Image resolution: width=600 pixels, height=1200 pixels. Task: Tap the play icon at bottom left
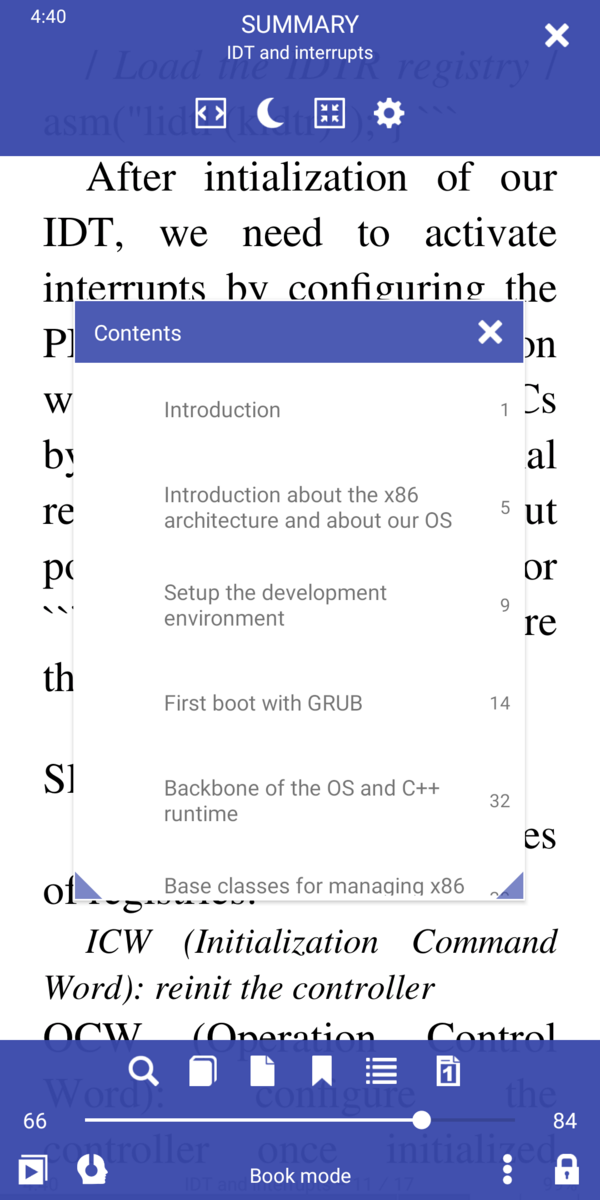tap(32, 1169)
